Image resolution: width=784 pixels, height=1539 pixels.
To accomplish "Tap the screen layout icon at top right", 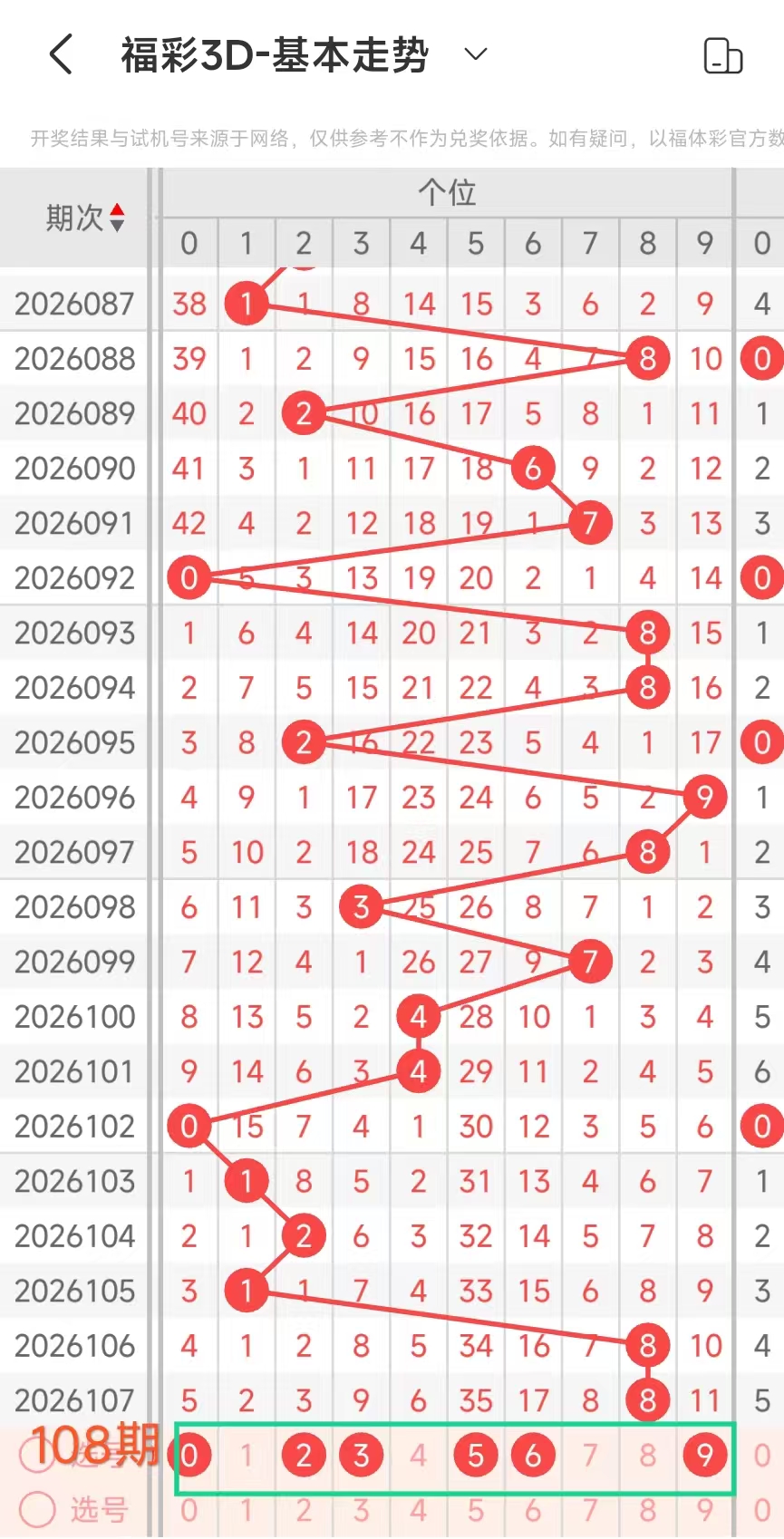I will (x=722, y=56).
